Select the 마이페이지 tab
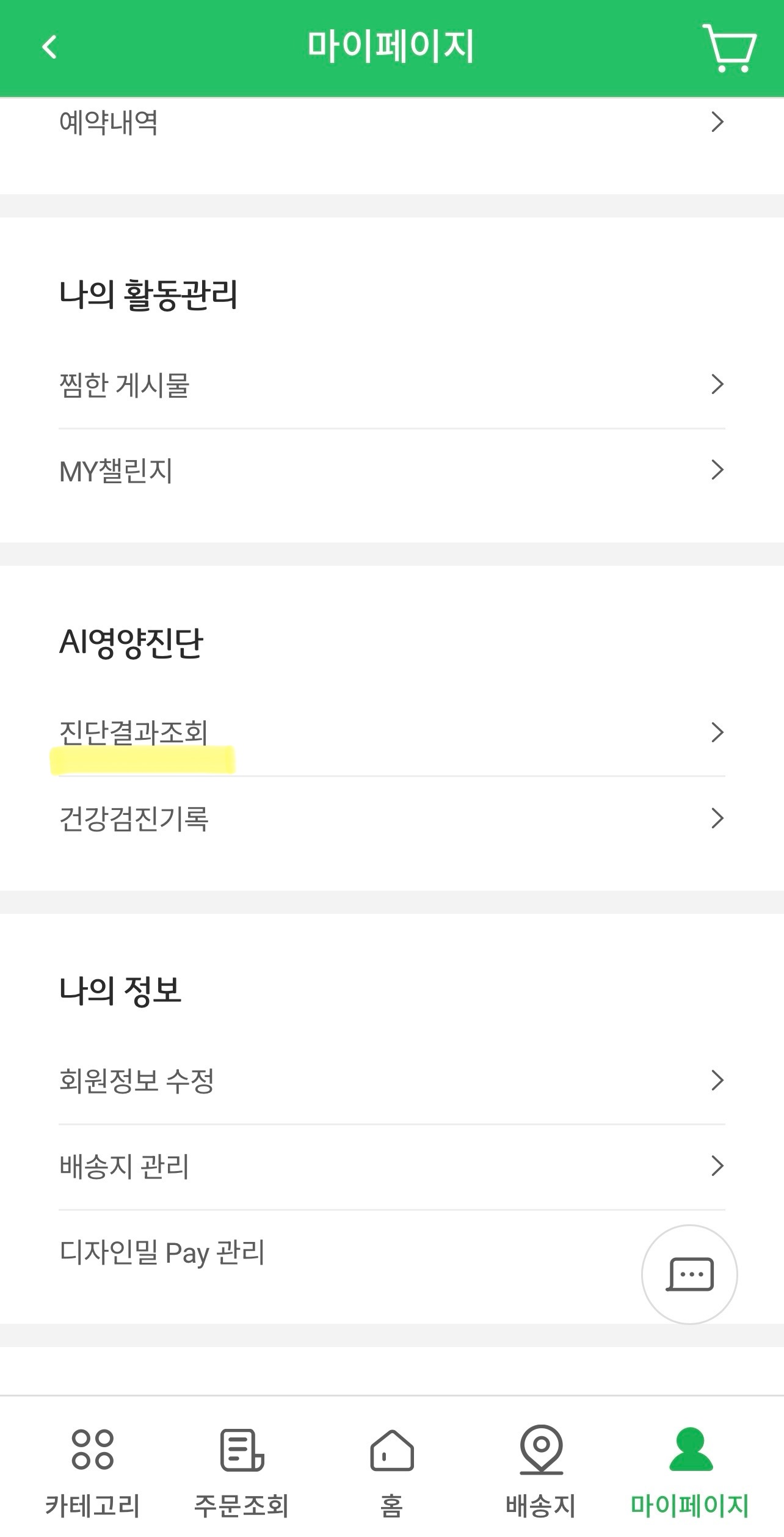The width and height of the screenshot is (784, 1537). click(690, 1472)
